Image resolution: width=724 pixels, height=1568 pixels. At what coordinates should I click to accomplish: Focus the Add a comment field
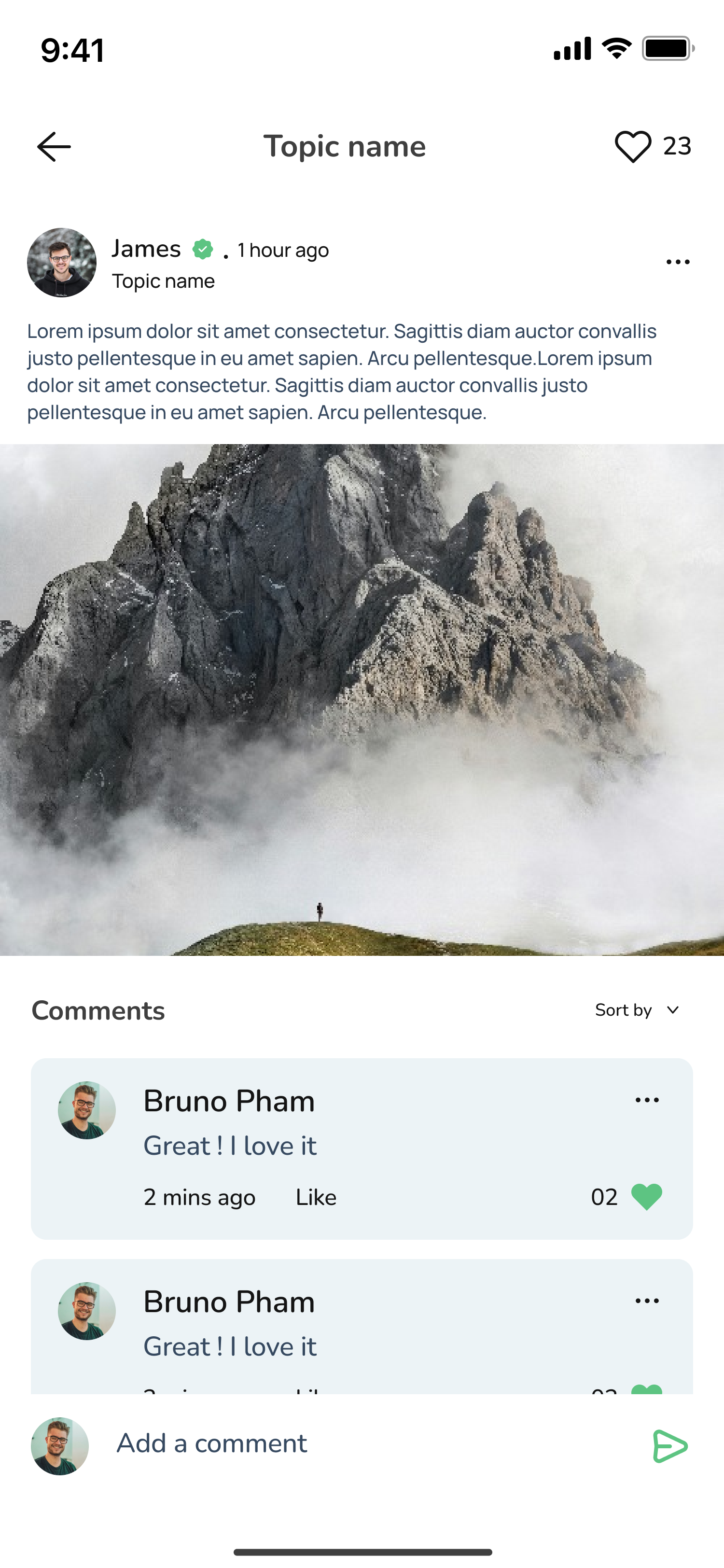(365, 1443)
